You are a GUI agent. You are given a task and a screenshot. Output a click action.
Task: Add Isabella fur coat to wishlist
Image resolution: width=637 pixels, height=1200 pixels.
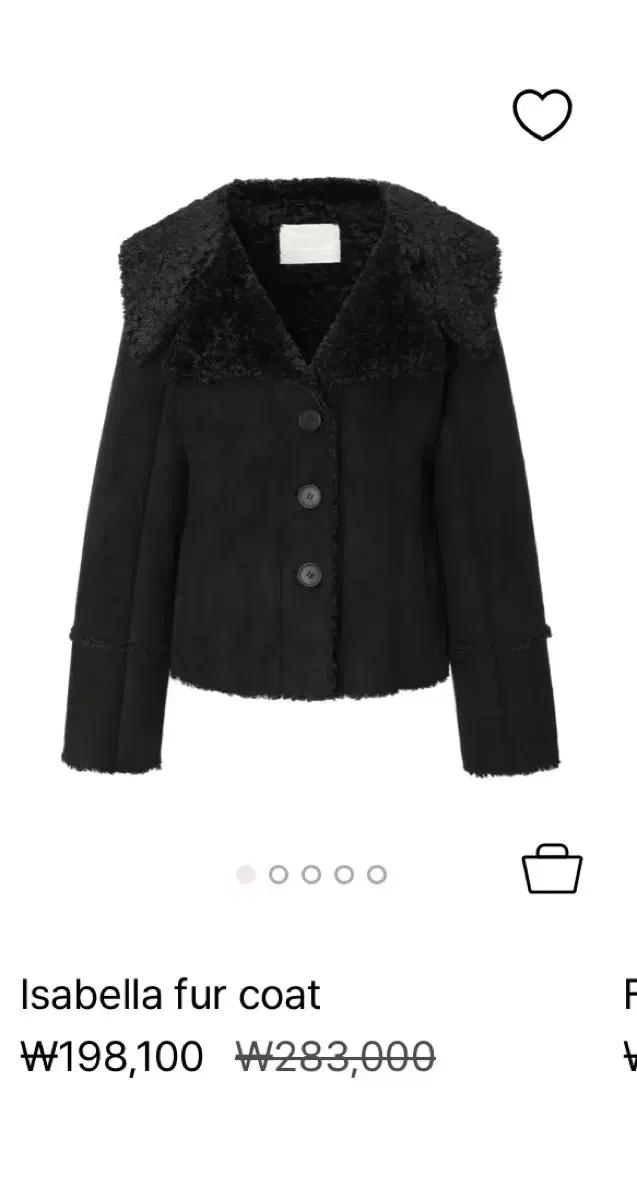point(542,114)
